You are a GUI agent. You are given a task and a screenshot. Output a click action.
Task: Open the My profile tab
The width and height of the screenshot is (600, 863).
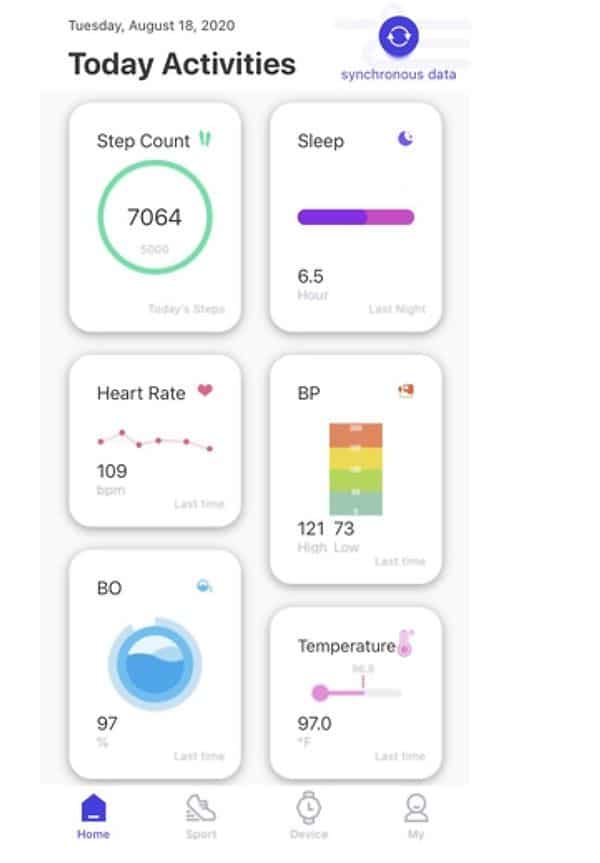pyautogui.click(x=416, y=815)
